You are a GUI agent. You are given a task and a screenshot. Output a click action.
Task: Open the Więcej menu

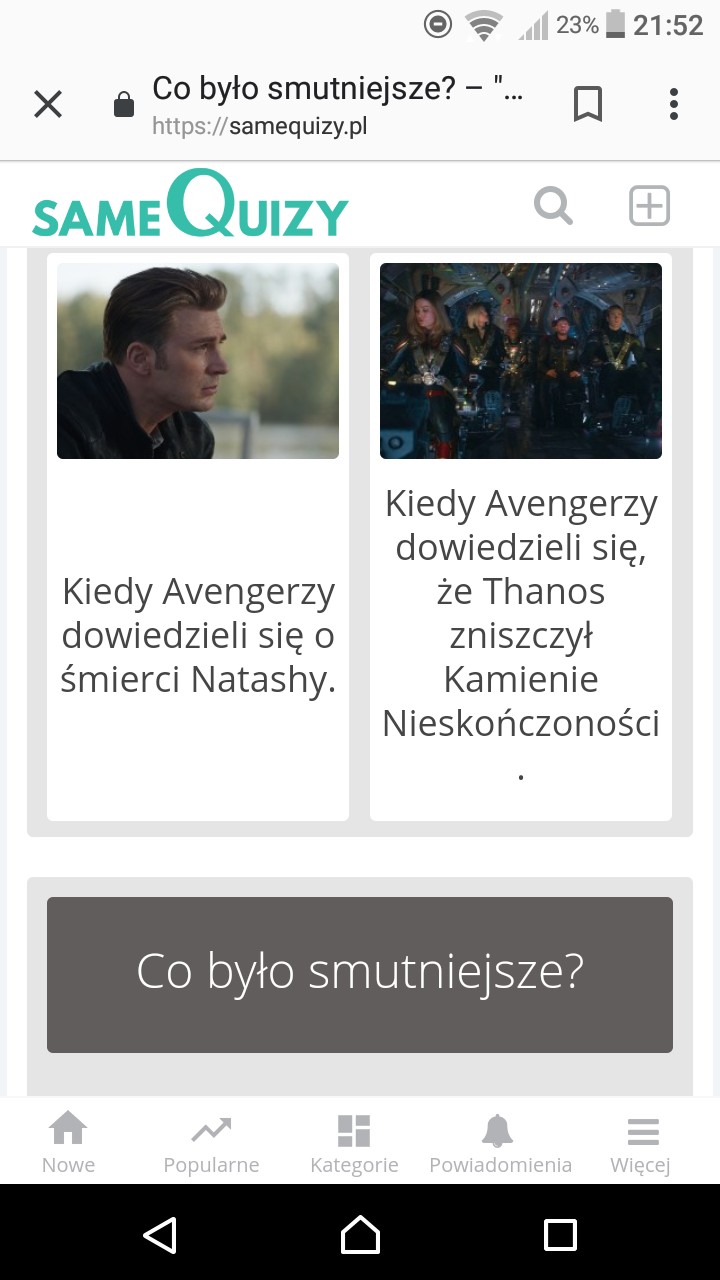pyautogui.click(x=641, y=1143)
